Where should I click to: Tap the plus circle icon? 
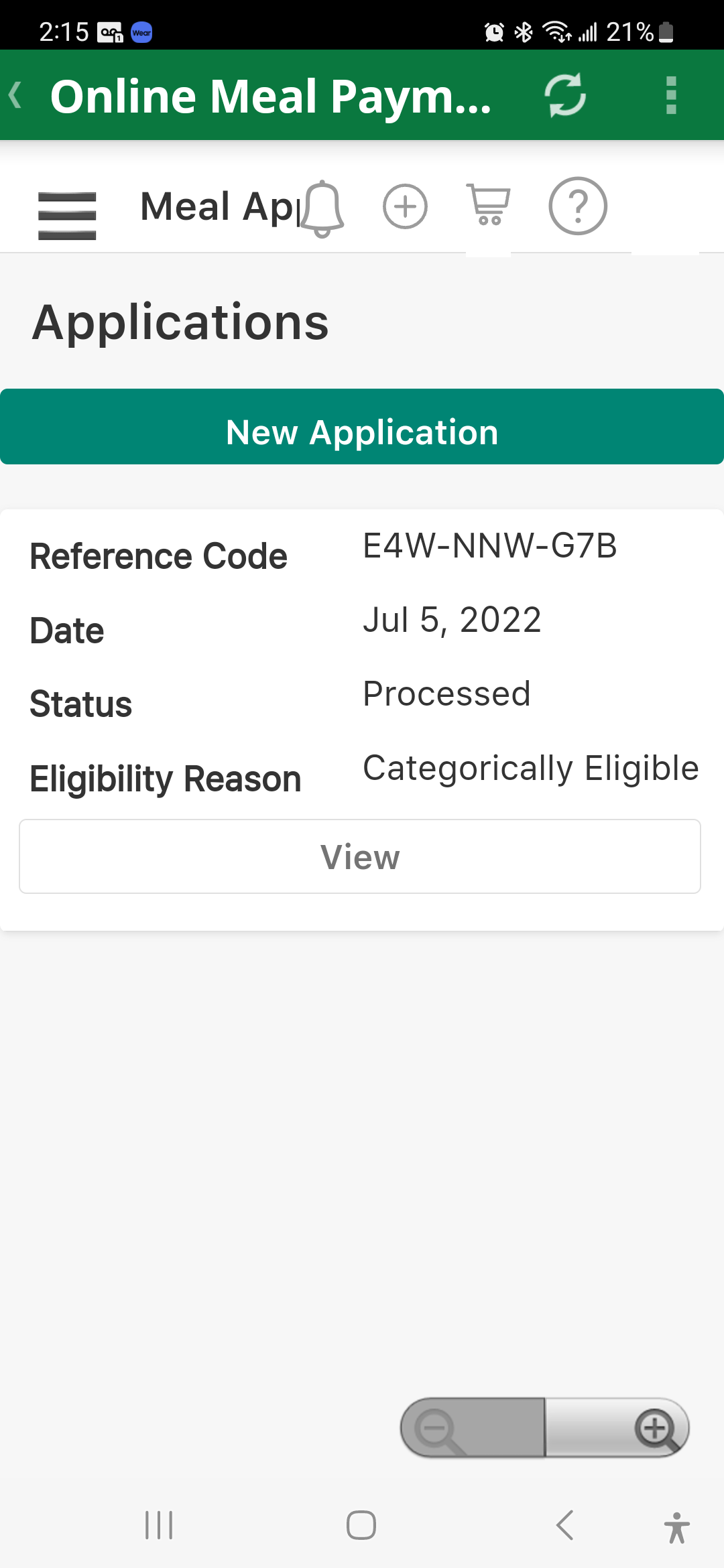(405, 206)
